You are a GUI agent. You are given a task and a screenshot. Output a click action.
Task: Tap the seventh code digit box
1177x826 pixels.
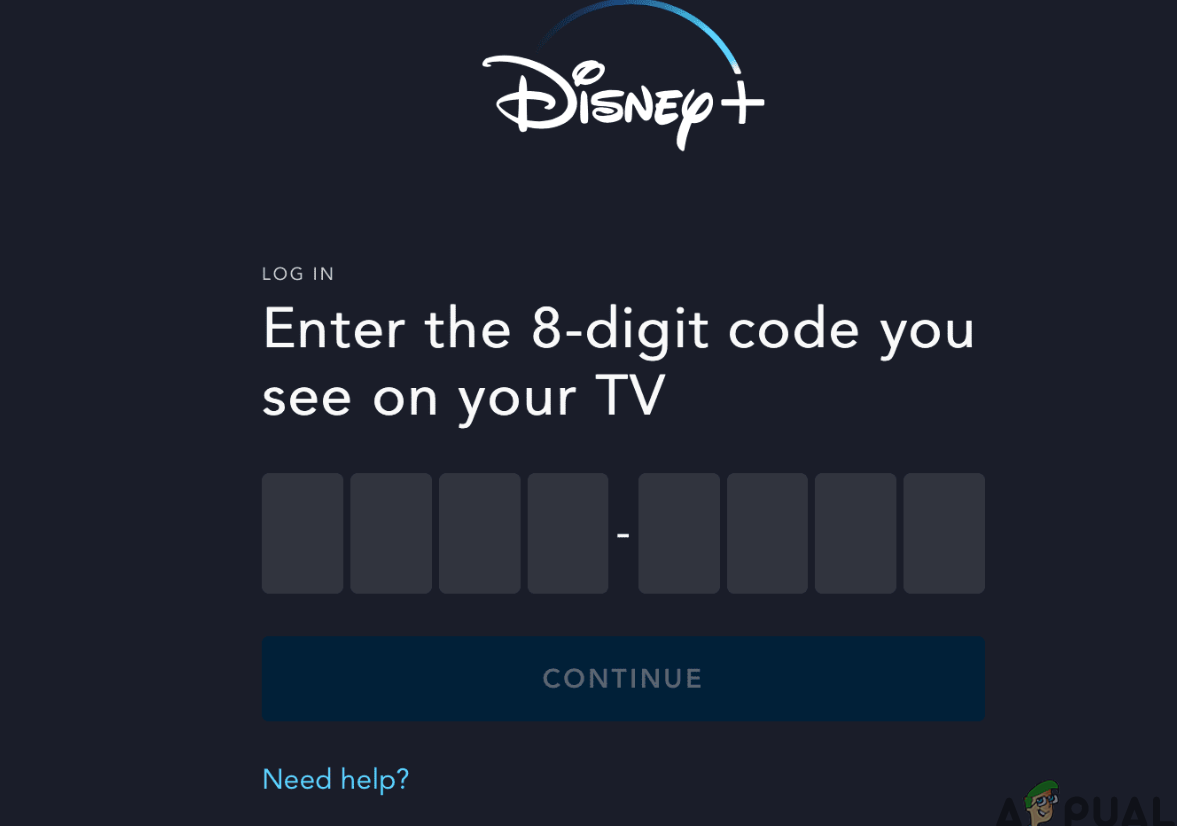point(855,533)
